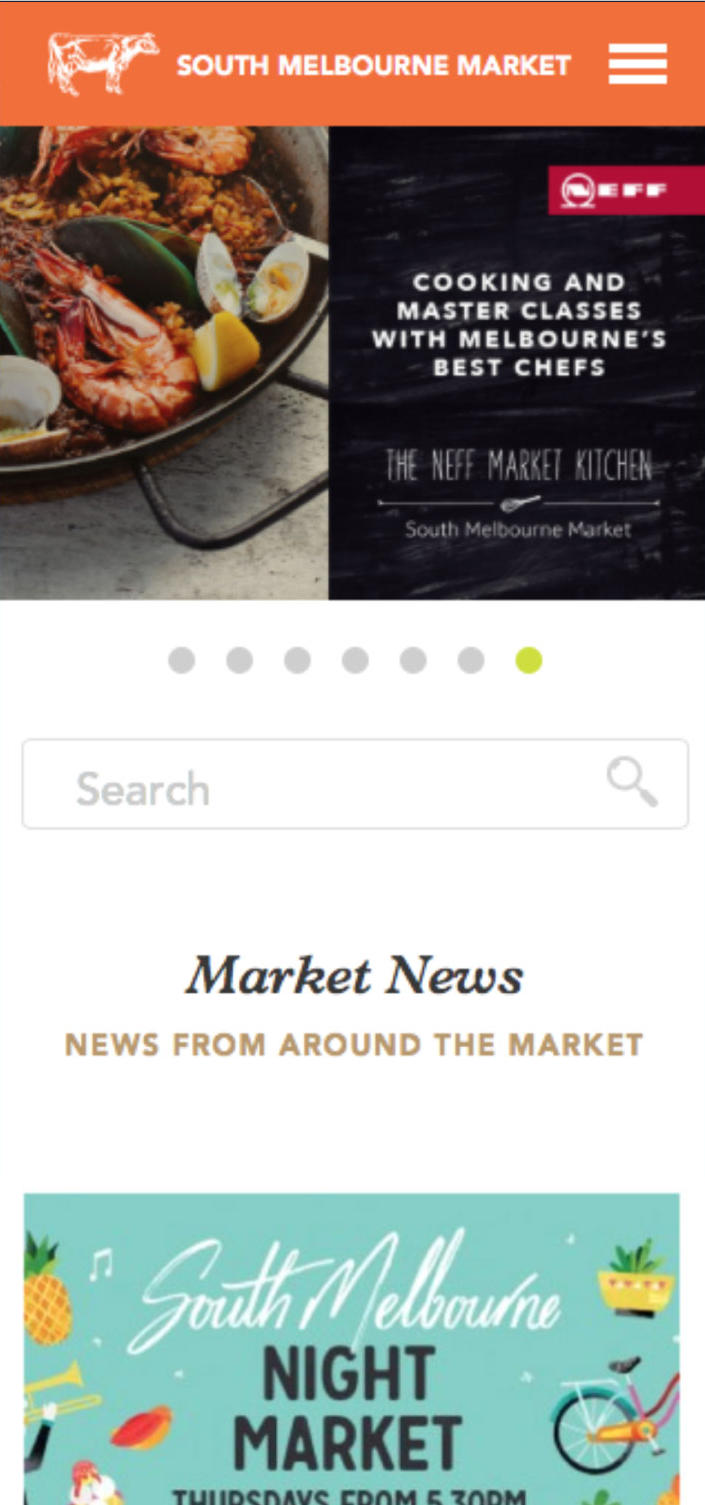Viewport: 705px width, 1505px height.
Task: View the fifth carousel slide
Action: point(413,660)
